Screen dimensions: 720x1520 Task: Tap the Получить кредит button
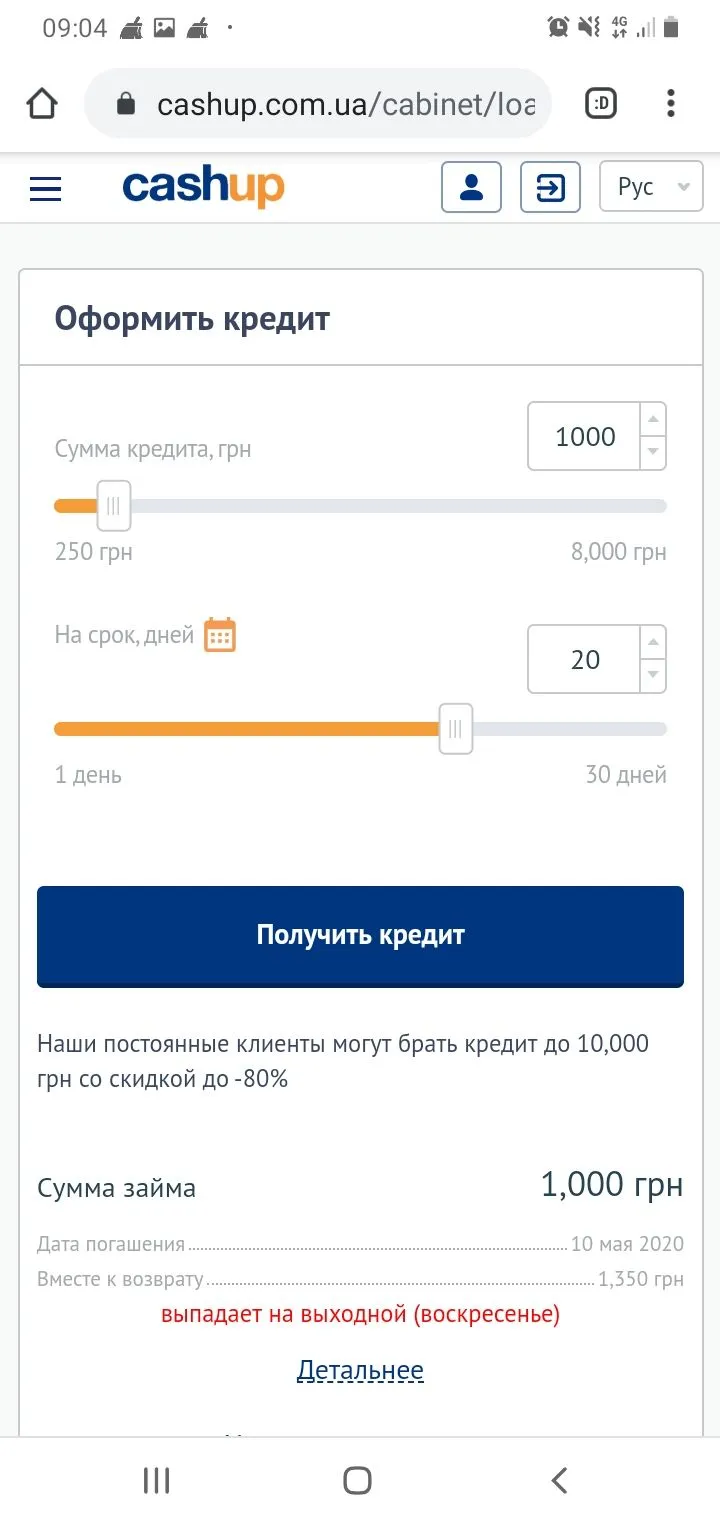tap(360, 936)
